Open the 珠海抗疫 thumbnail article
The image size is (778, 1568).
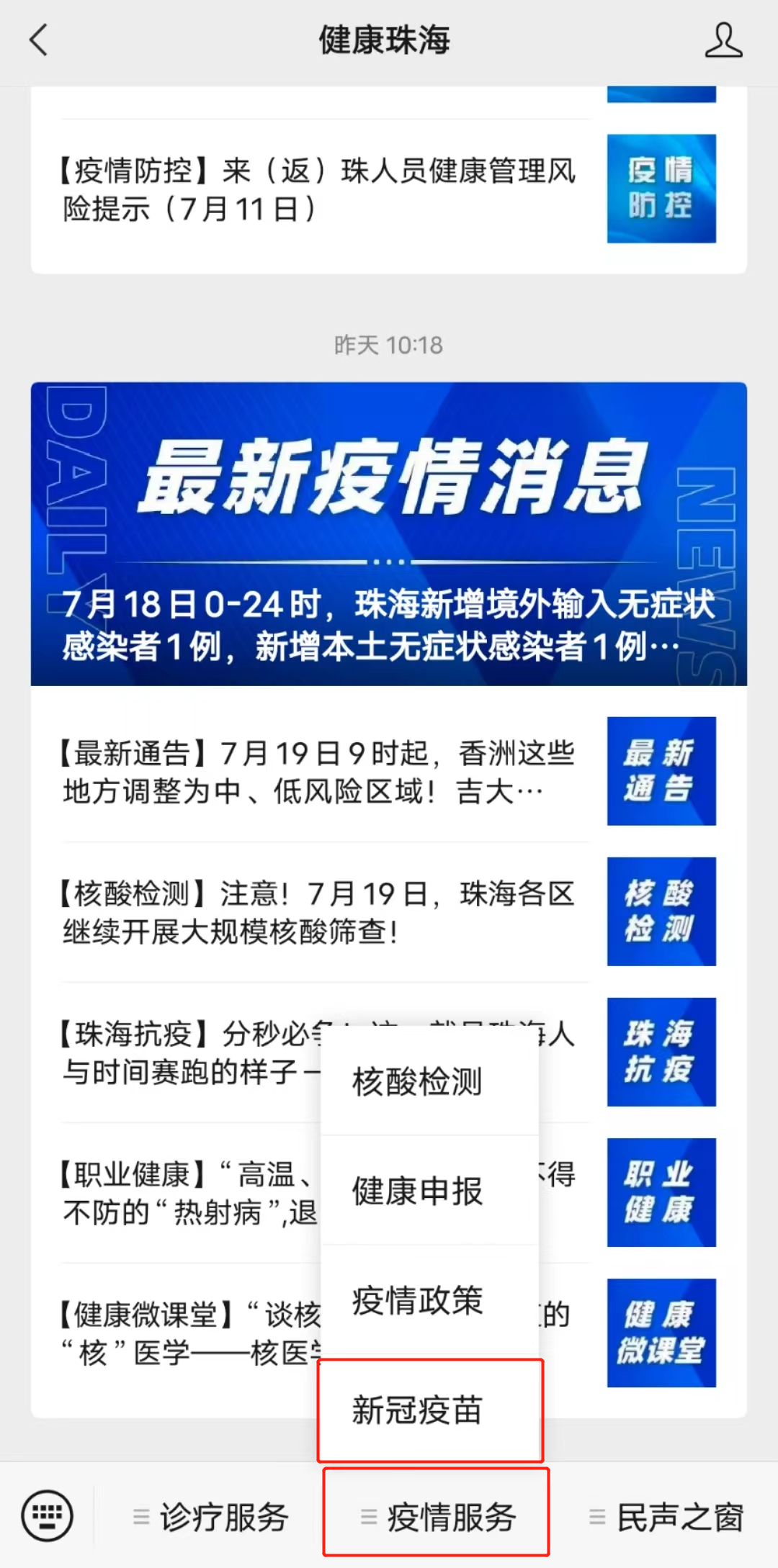click(x=661, y=1052)
